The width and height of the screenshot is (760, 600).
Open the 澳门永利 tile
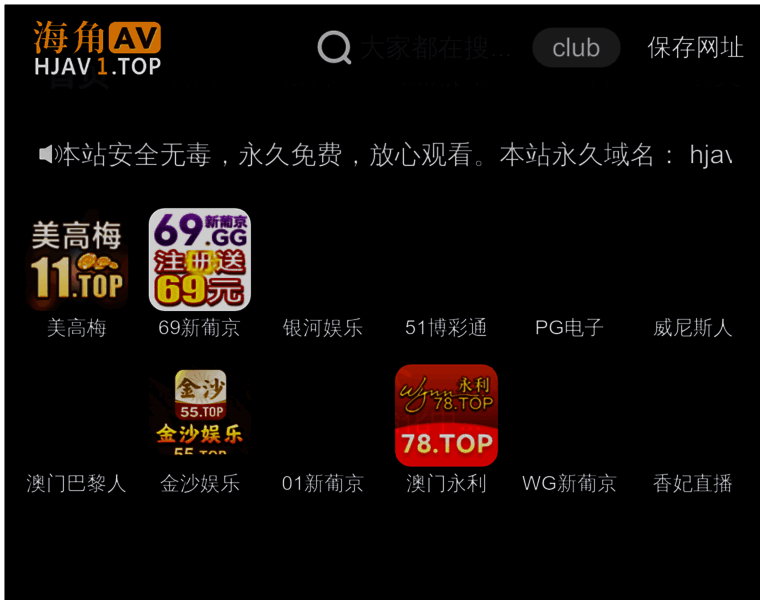pos(446,415)
